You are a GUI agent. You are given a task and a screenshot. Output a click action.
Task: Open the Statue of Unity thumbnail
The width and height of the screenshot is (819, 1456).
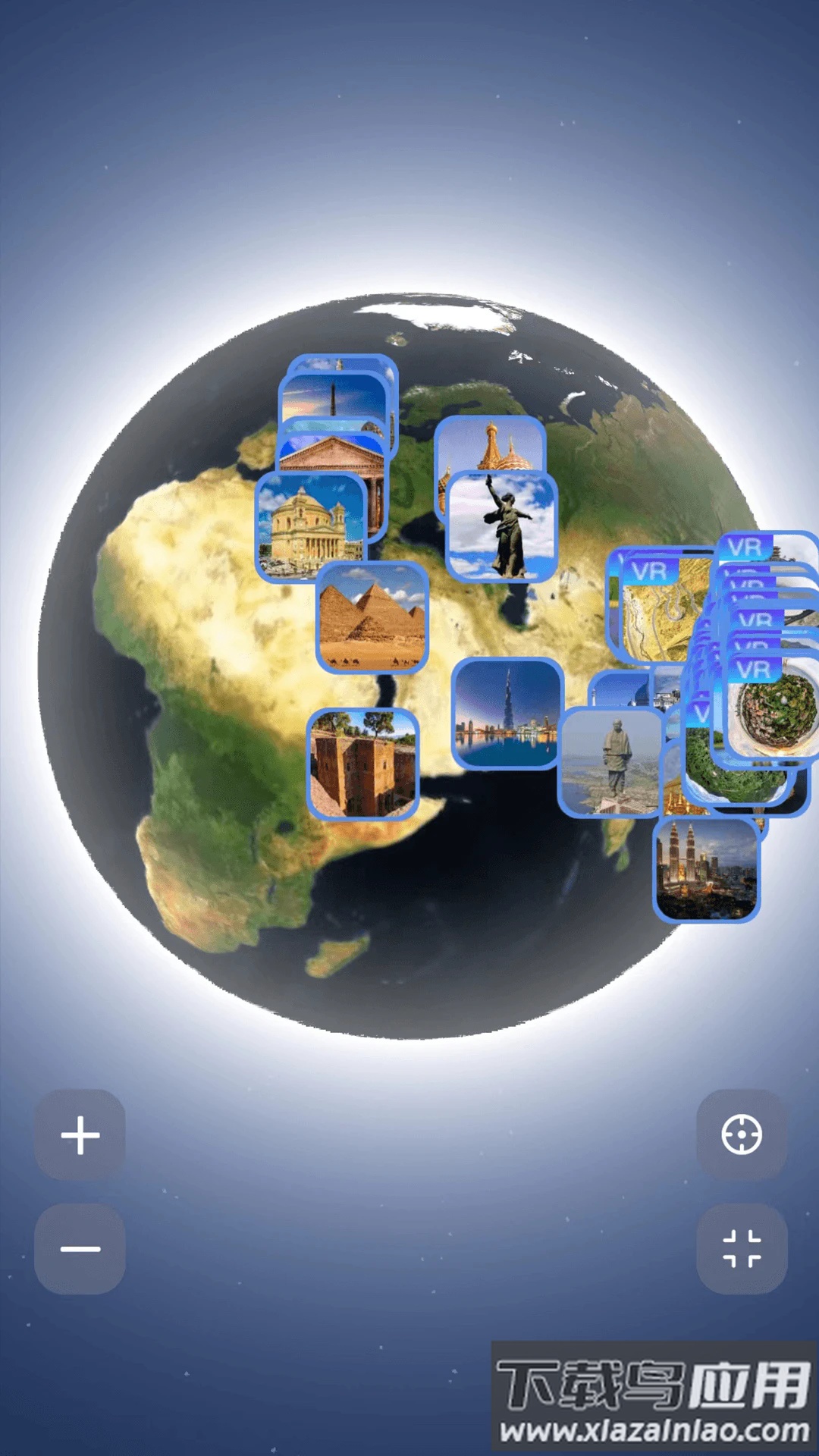pyautogui.click(x=611, y=762)
